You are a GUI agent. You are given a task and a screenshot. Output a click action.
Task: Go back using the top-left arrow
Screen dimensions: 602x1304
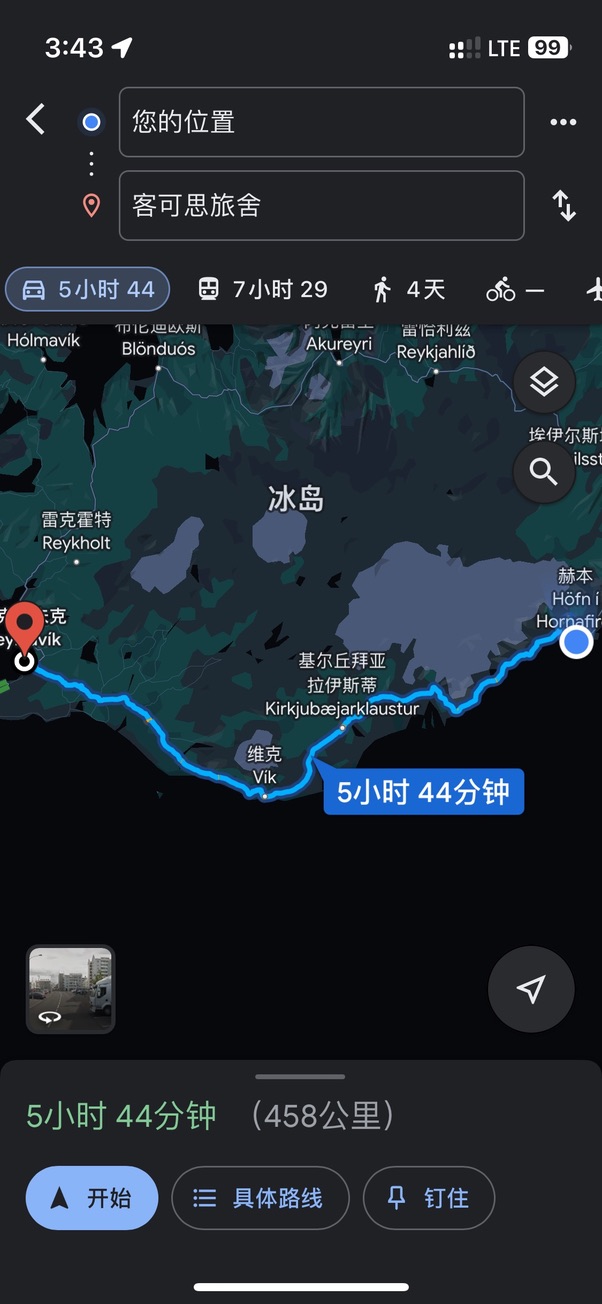pos(36,121)
